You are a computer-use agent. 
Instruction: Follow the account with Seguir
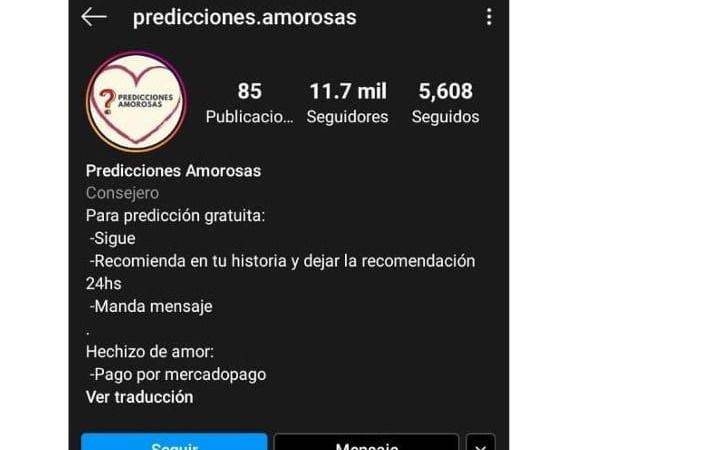(174, 442)
